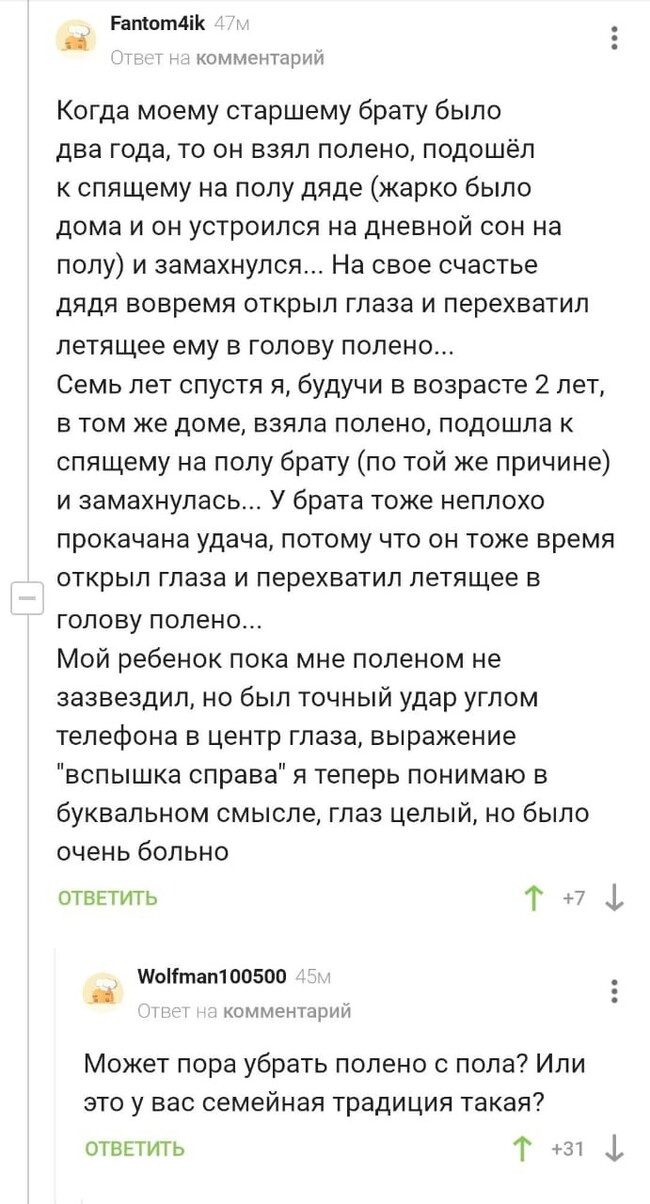Open Wolfman100500's profile from the username
The width and height of the screenshot is (650, 1204).
(x=212, y=976)
